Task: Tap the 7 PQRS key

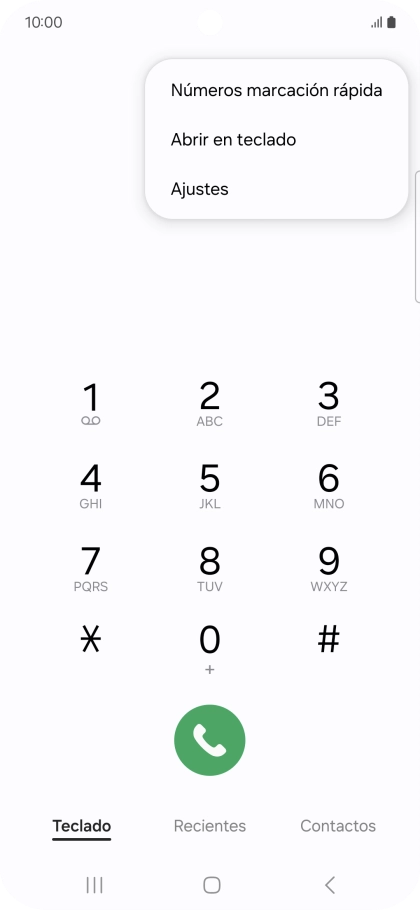Action: pyautogui.click(x=91, y=569)
